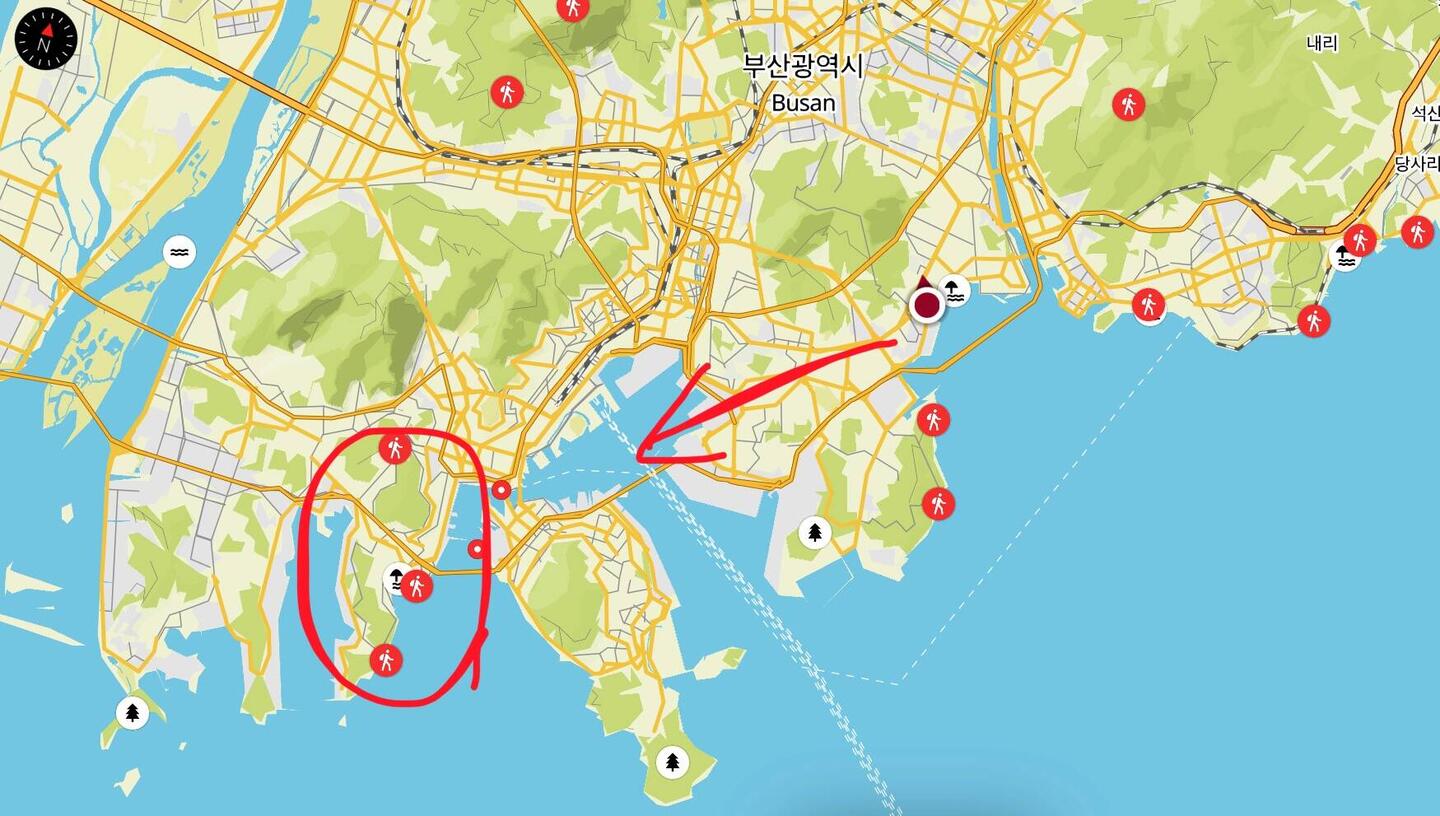
Task: Open the beach marker beside the location pin
Action: tap(955, 291)
